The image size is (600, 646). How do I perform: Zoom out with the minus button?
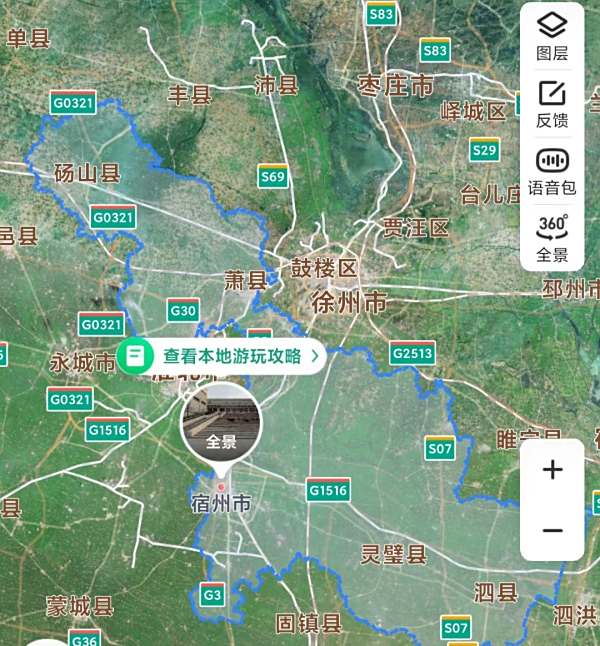(552, 530)
